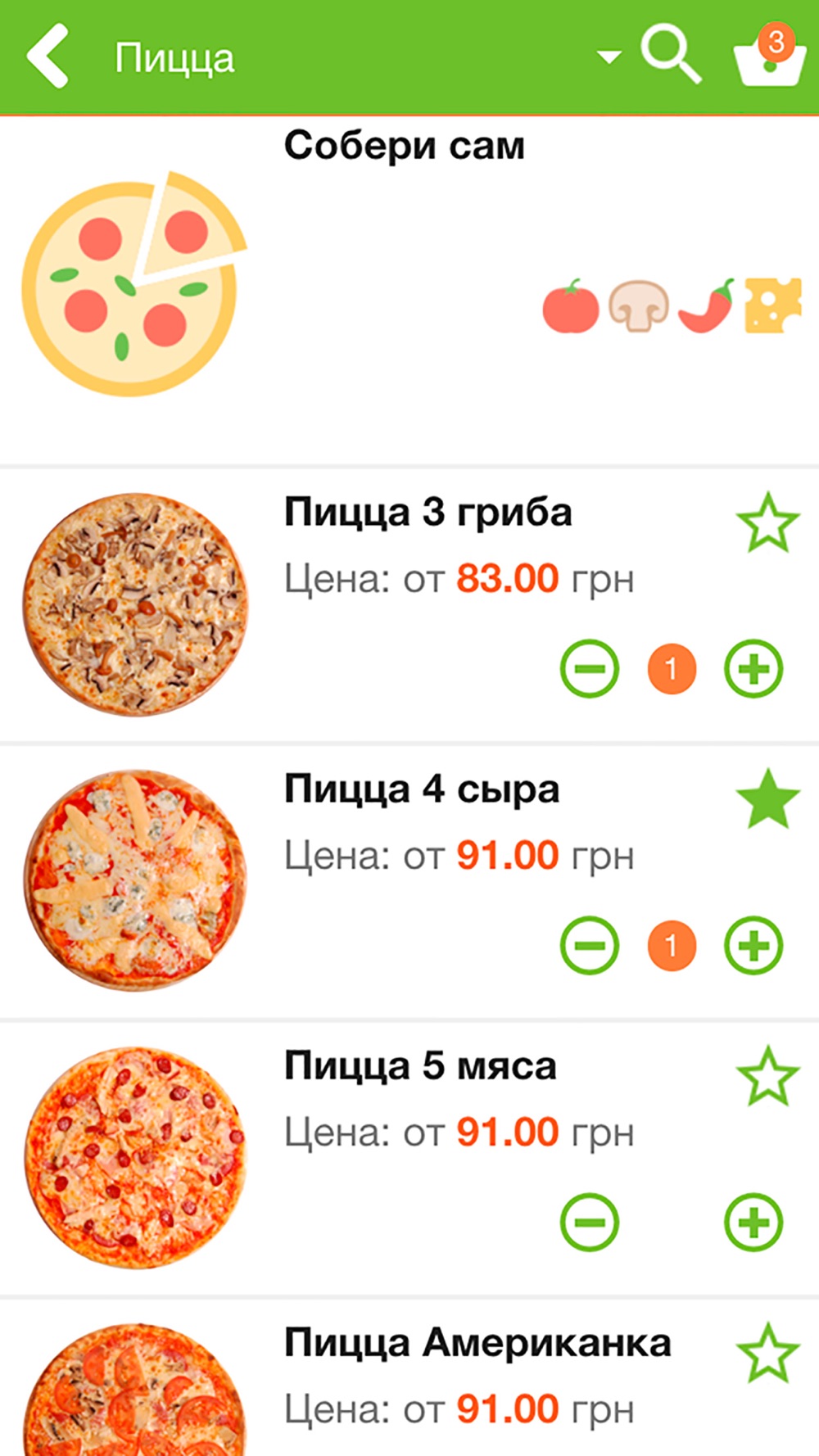Add one Пицца 5 мяса to basket
The image size is (819, 1456).
tap(753, 1223)
